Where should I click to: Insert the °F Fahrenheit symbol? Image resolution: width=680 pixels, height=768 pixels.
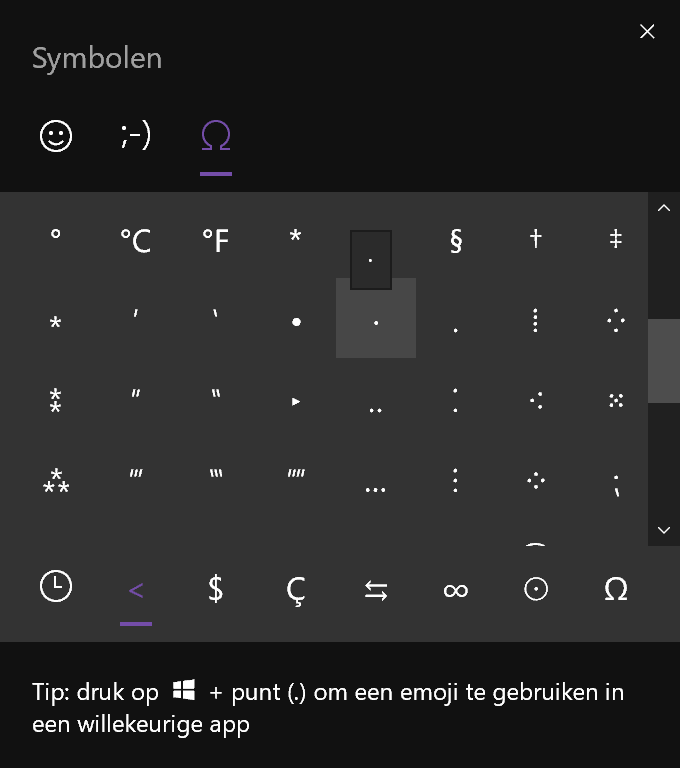[216, 240]
